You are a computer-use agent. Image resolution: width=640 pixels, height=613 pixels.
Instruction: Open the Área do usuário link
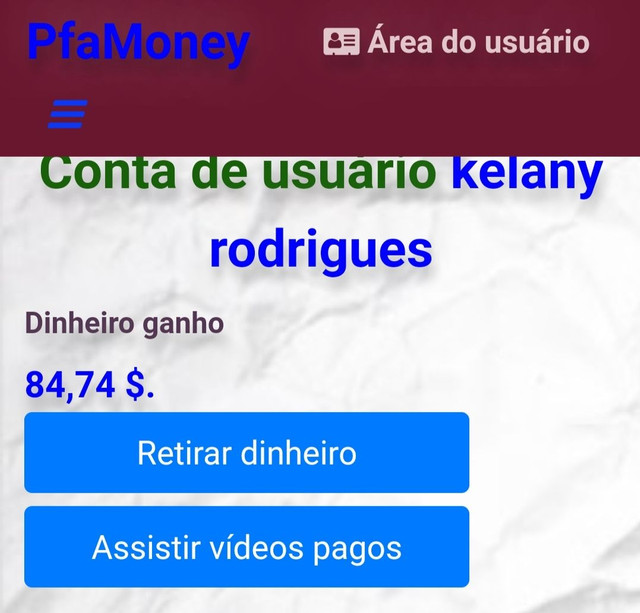[x=456, y=42]
